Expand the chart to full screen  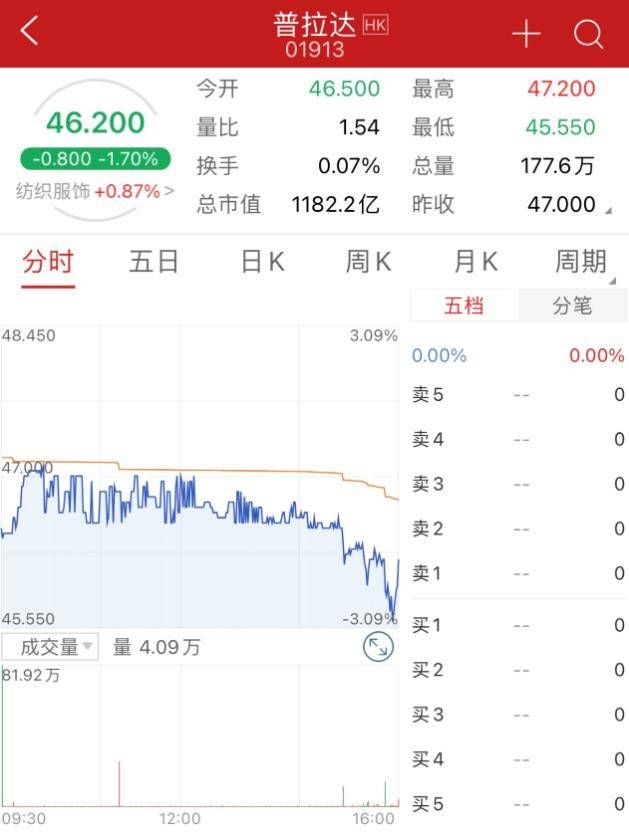[x=378, y=647]
